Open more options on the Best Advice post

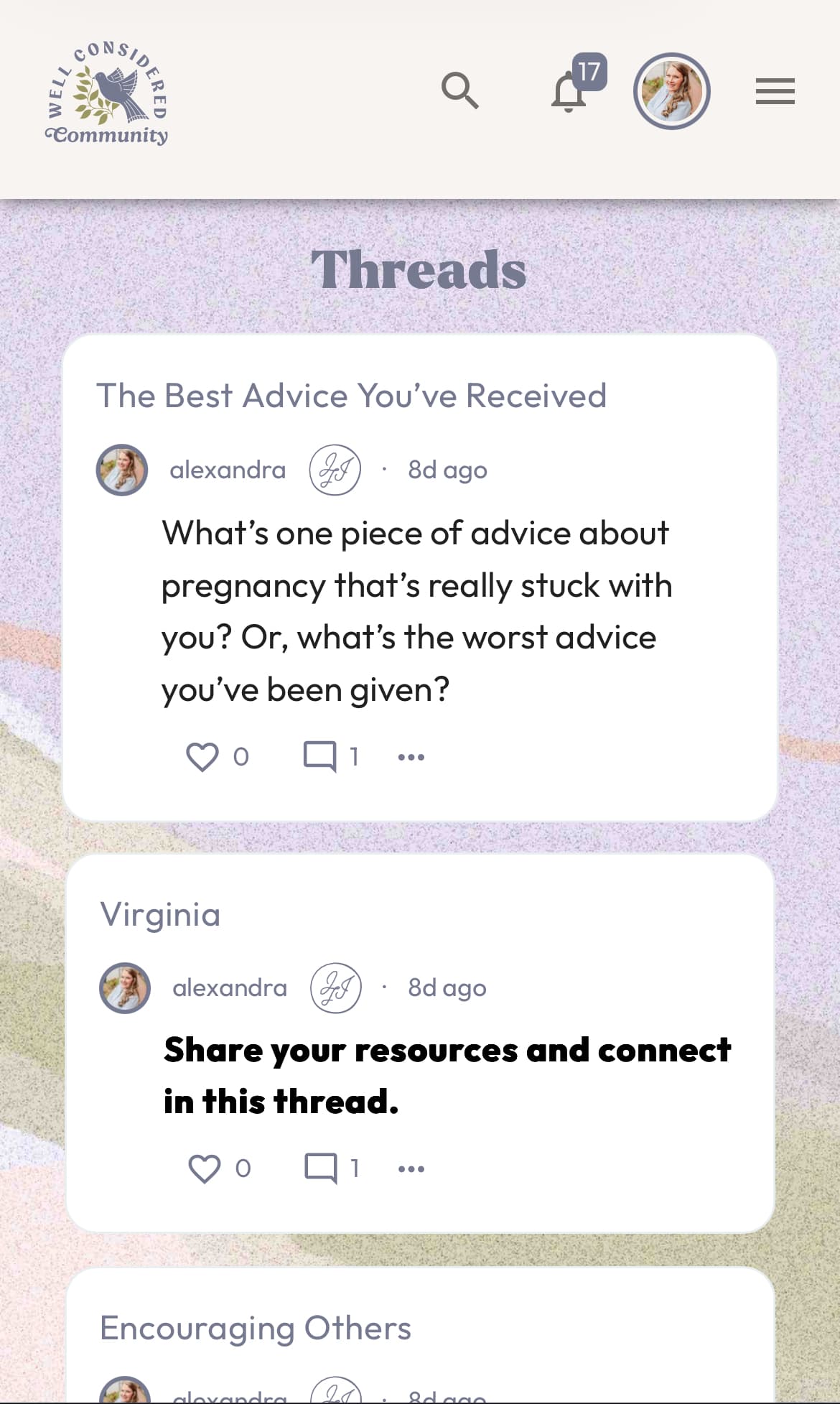tap(411, 757)
